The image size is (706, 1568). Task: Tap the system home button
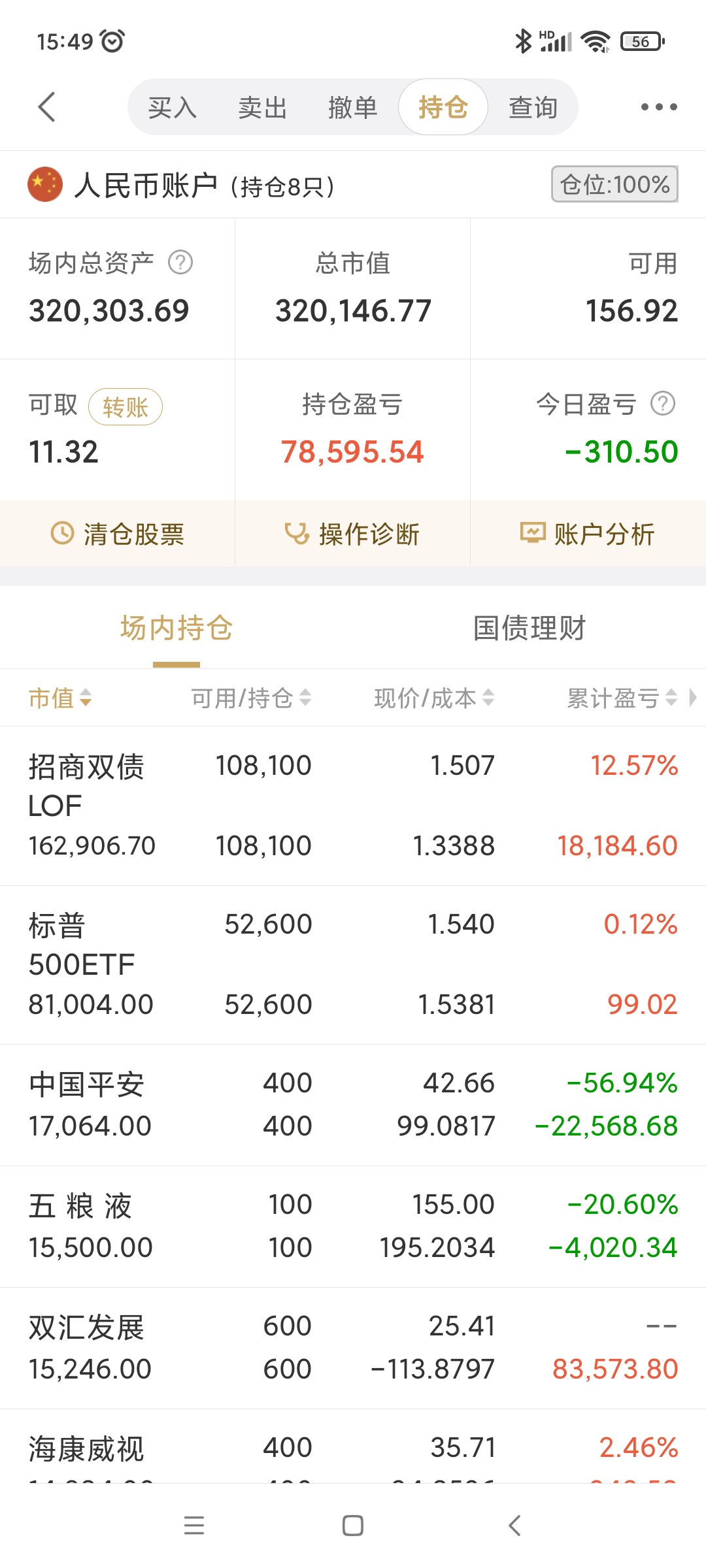352,1526
